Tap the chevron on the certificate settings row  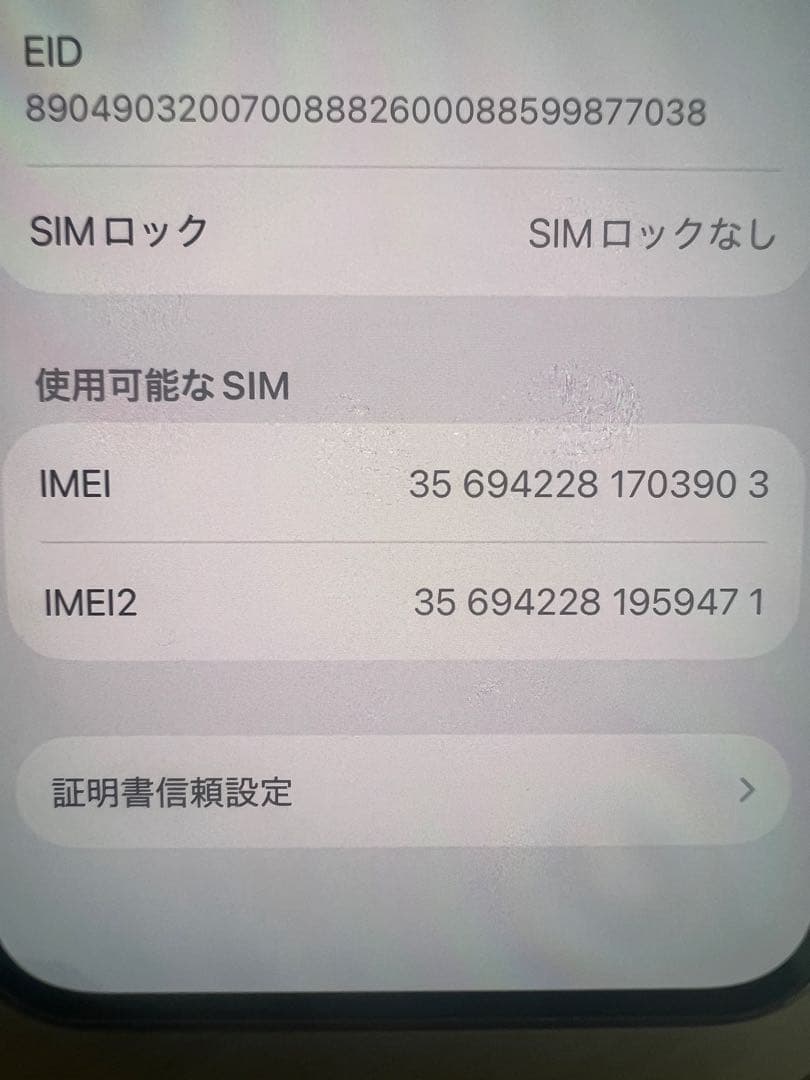point(746,792)
